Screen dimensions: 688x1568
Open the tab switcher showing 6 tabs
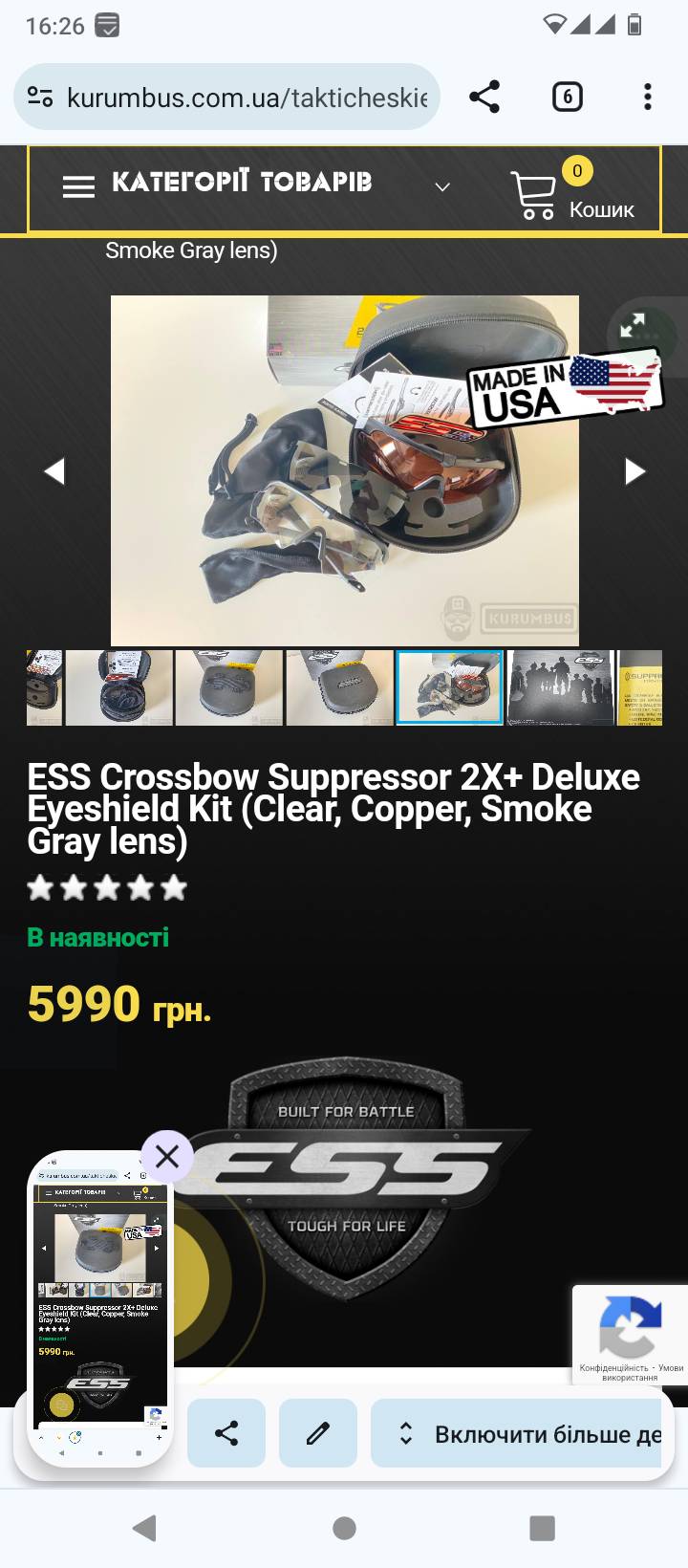point(567,97)
